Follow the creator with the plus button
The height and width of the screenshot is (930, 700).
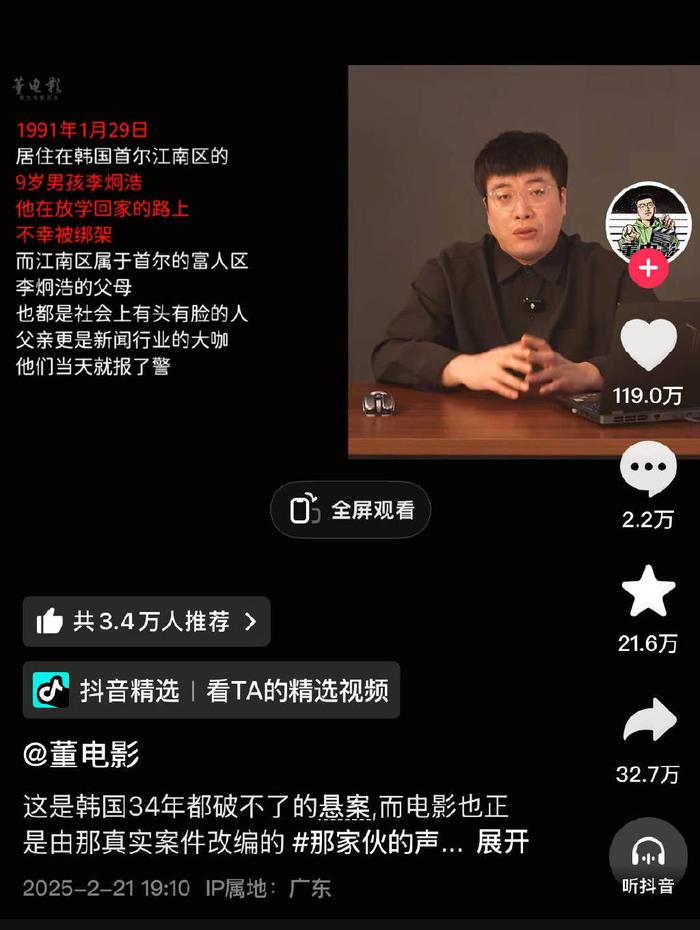click(648, 268)
